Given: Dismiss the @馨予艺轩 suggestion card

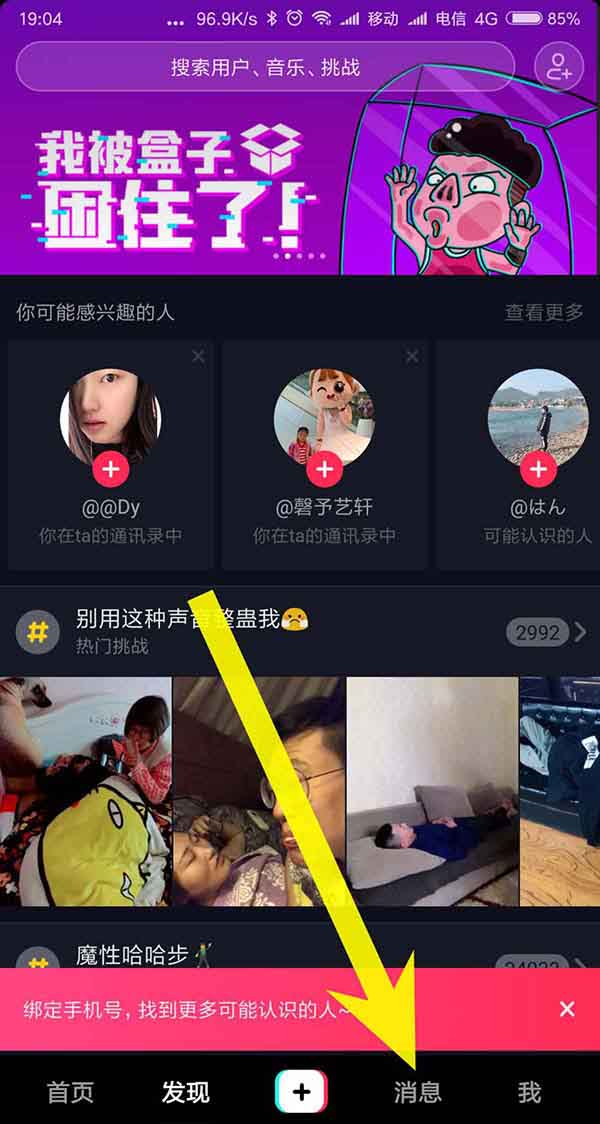Looking at the screenshot, I should click(x=412, y=356).
